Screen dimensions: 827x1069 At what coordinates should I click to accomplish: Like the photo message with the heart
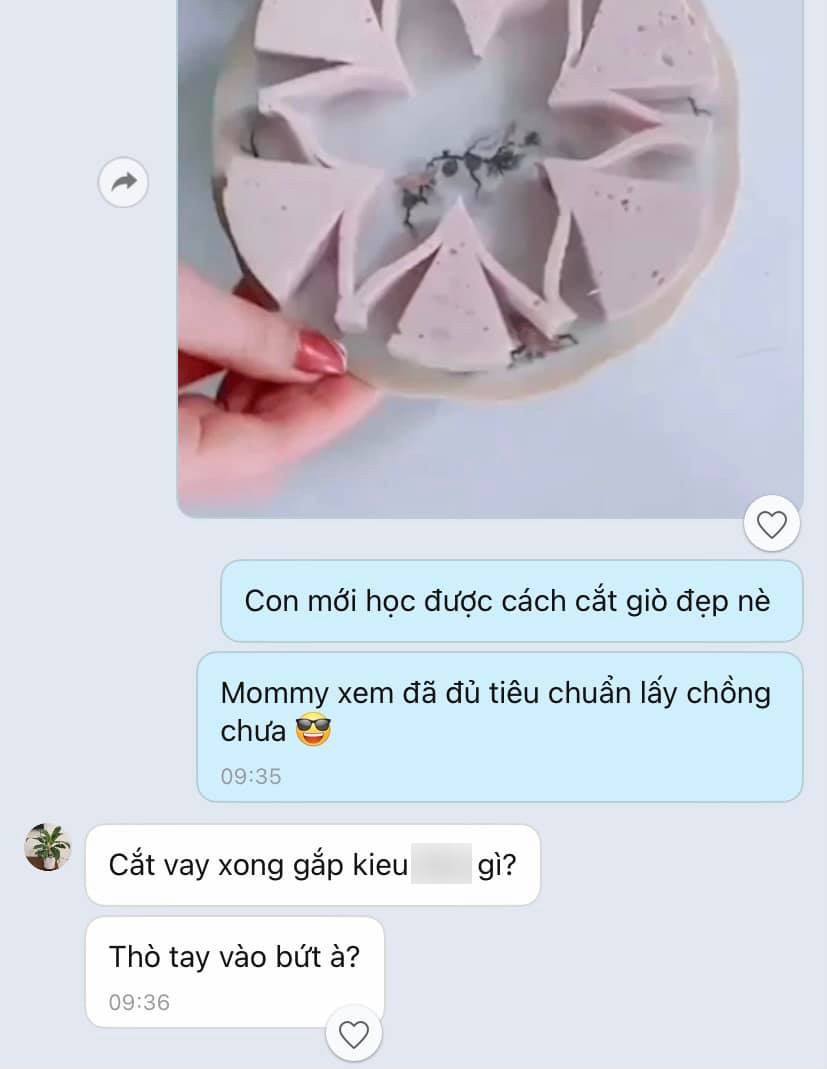772,524
